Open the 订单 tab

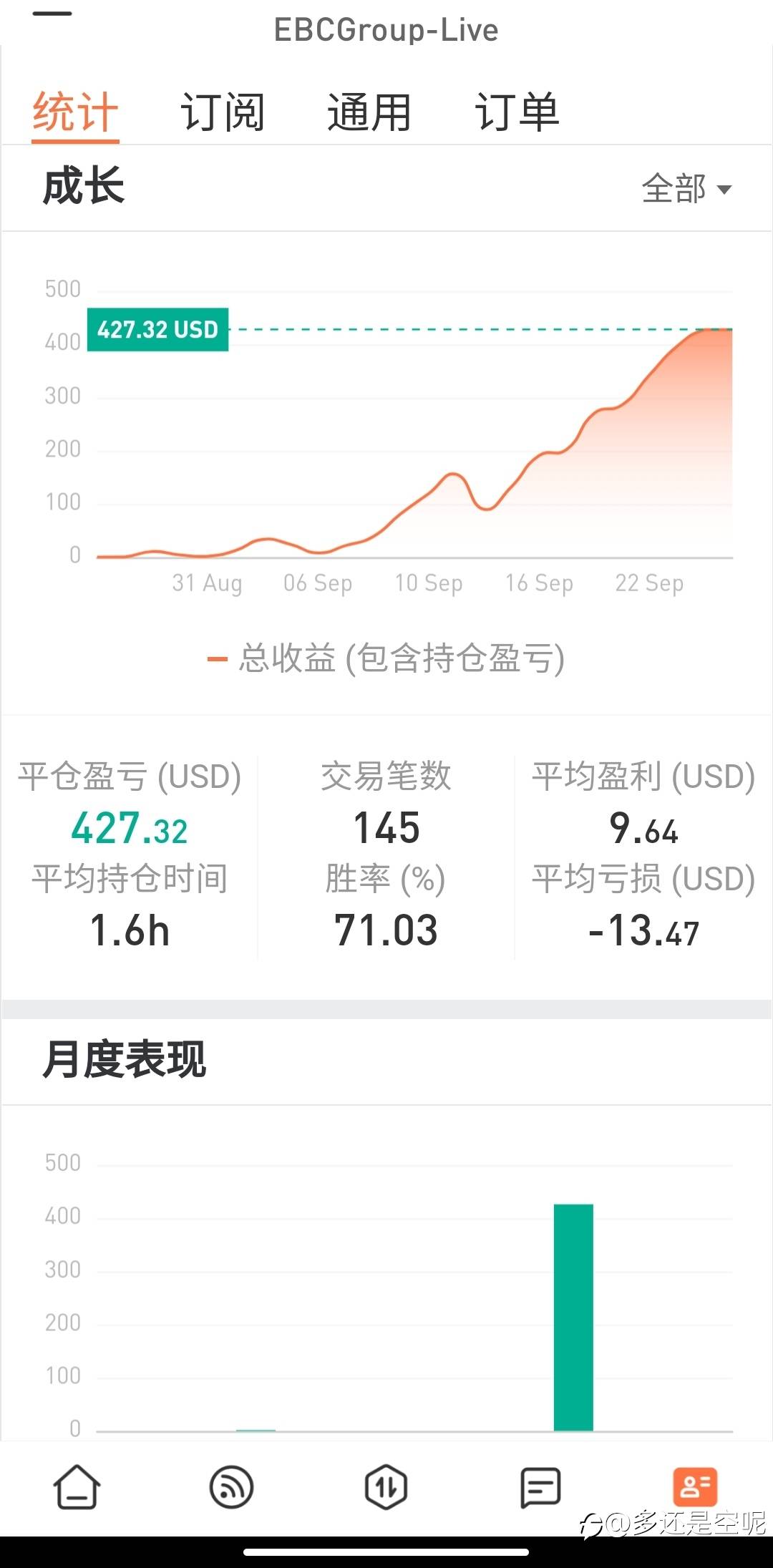tap(517, 112)
